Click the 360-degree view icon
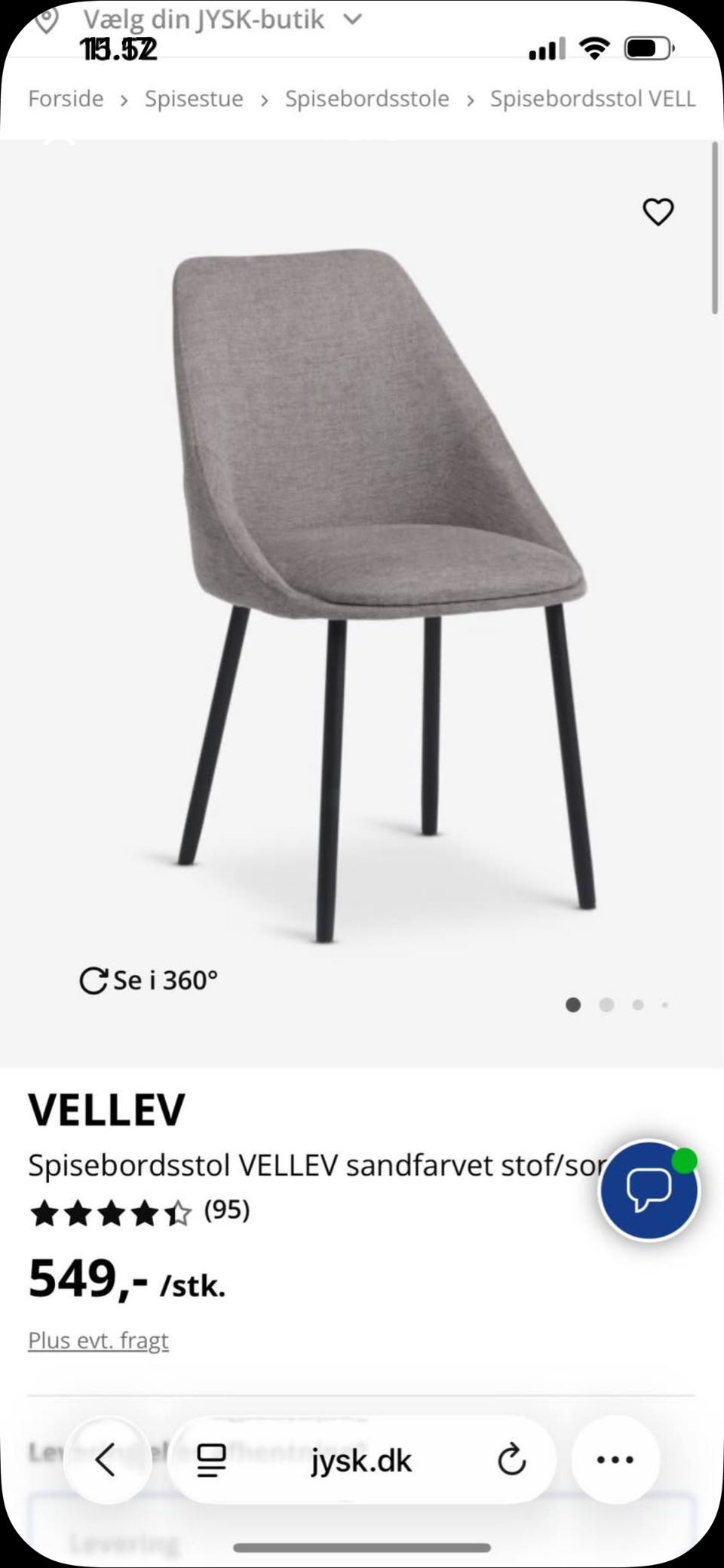Viewport: 724px width, 1568px height. [x=94, y=979]
